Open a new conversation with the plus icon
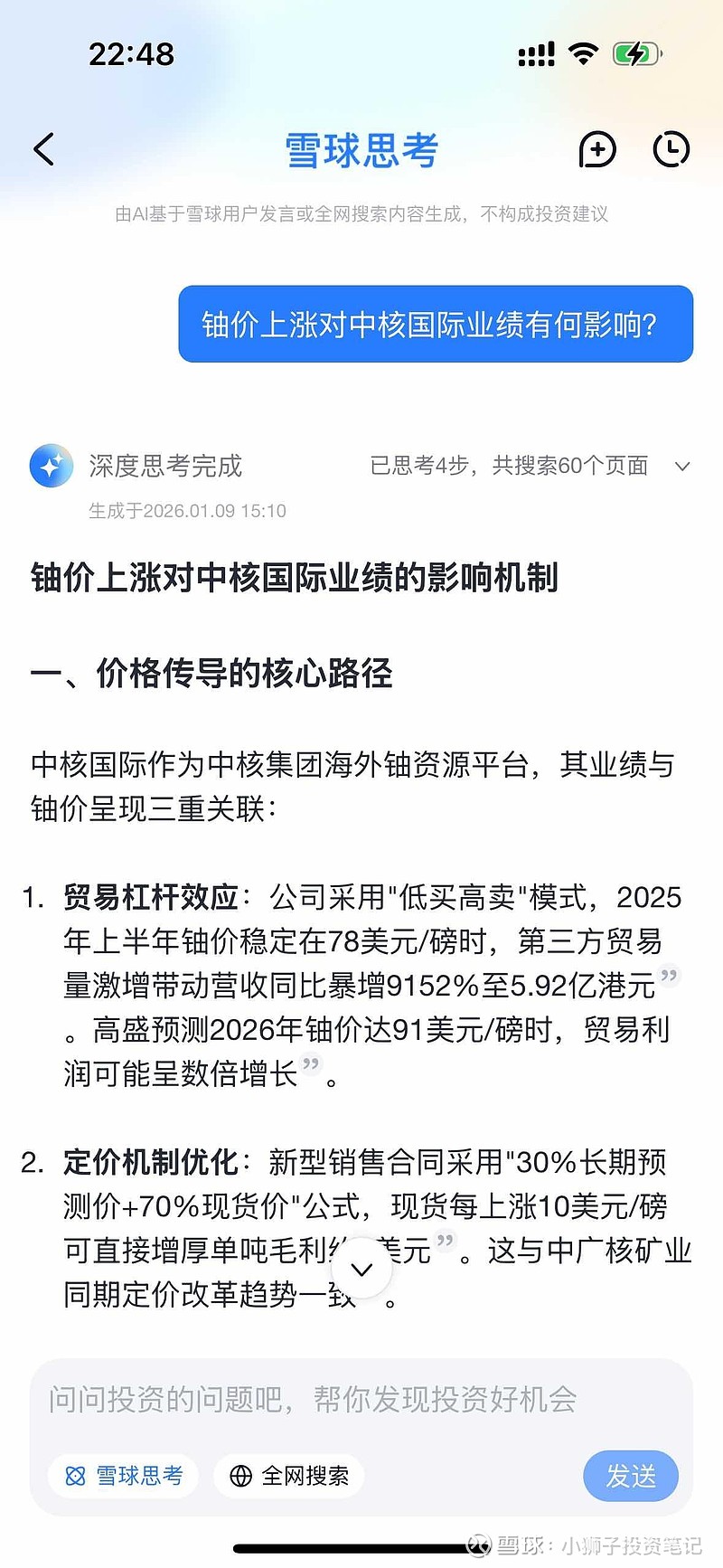 (x=596, y=149)
